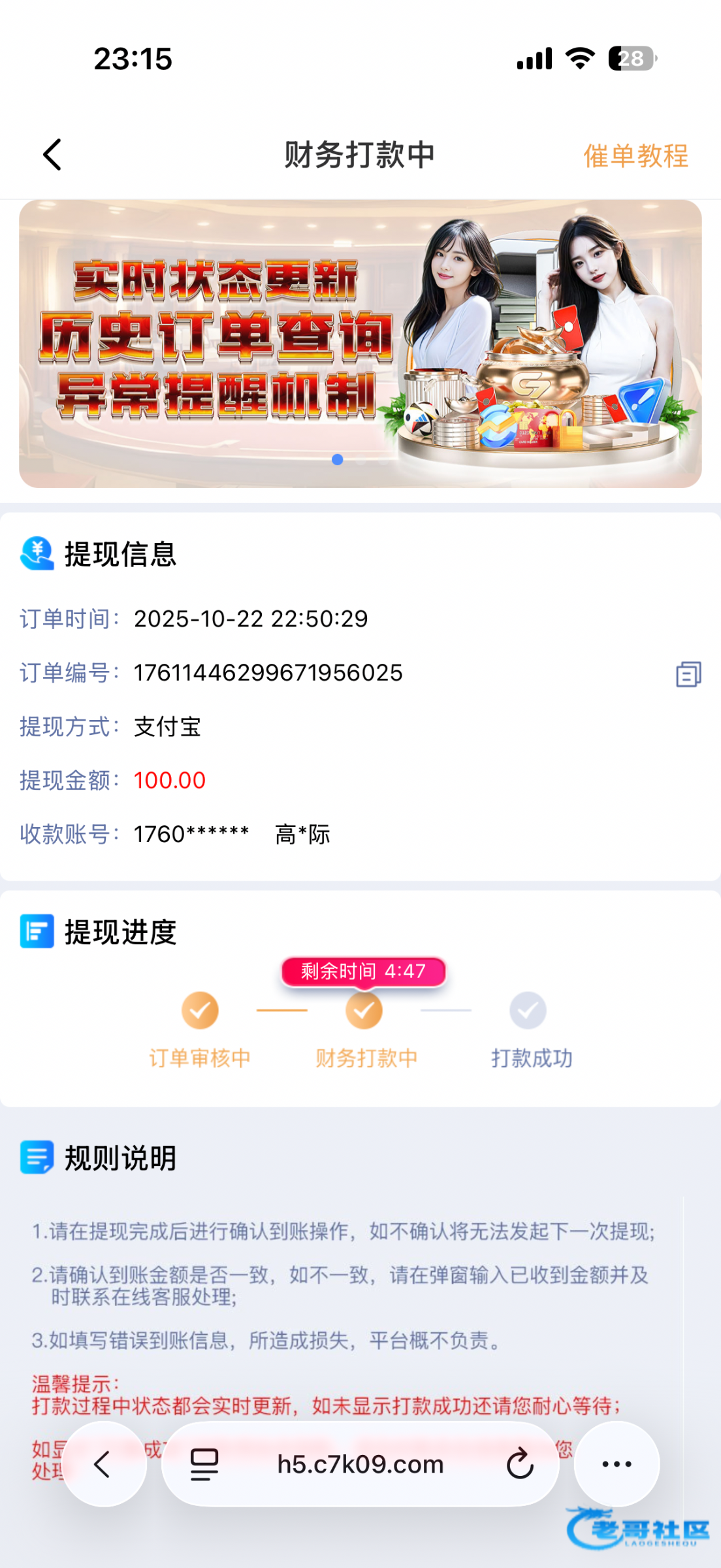Reload the page
Screen dimensions: 721x1568
click(520, 1464)
